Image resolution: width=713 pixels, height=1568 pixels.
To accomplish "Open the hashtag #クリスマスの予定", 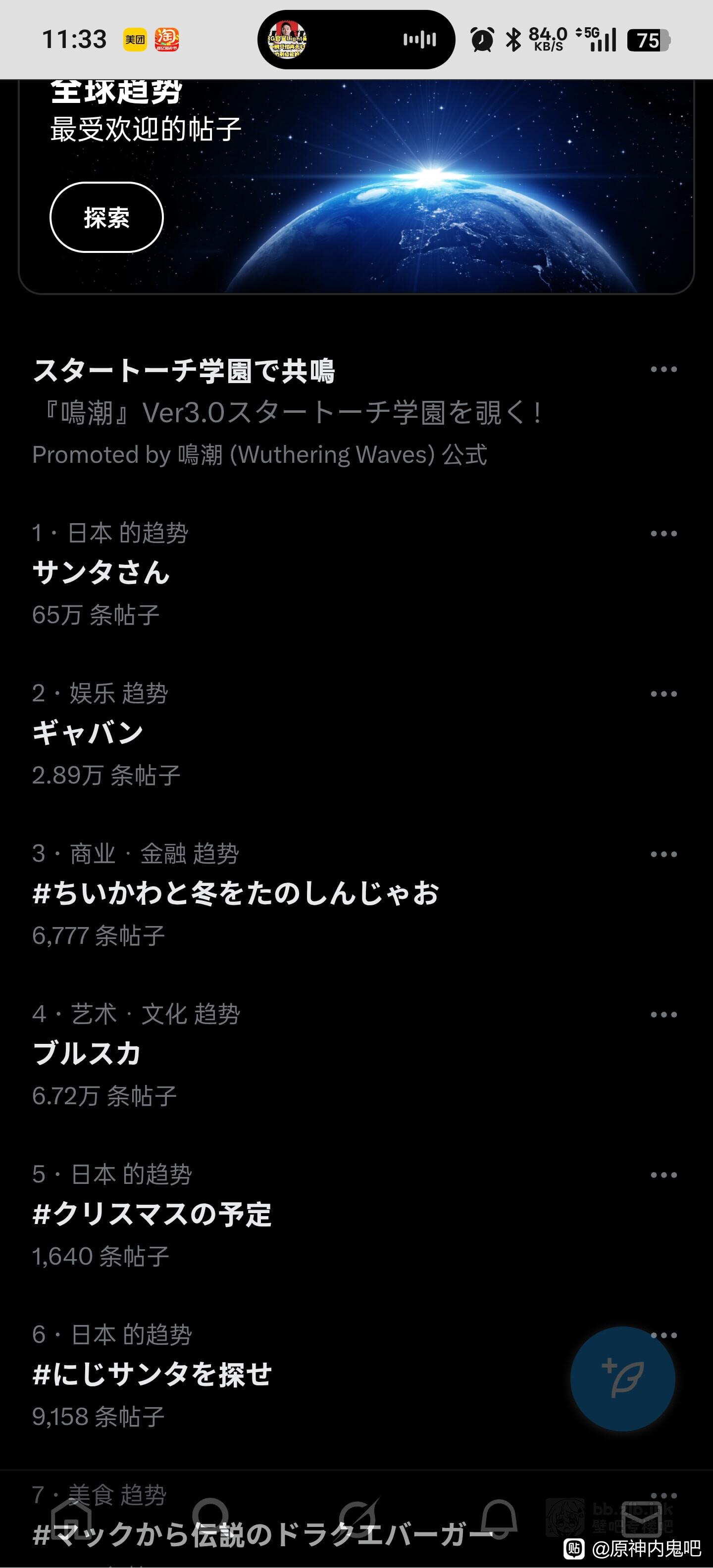I will (x=152, y=1214).
